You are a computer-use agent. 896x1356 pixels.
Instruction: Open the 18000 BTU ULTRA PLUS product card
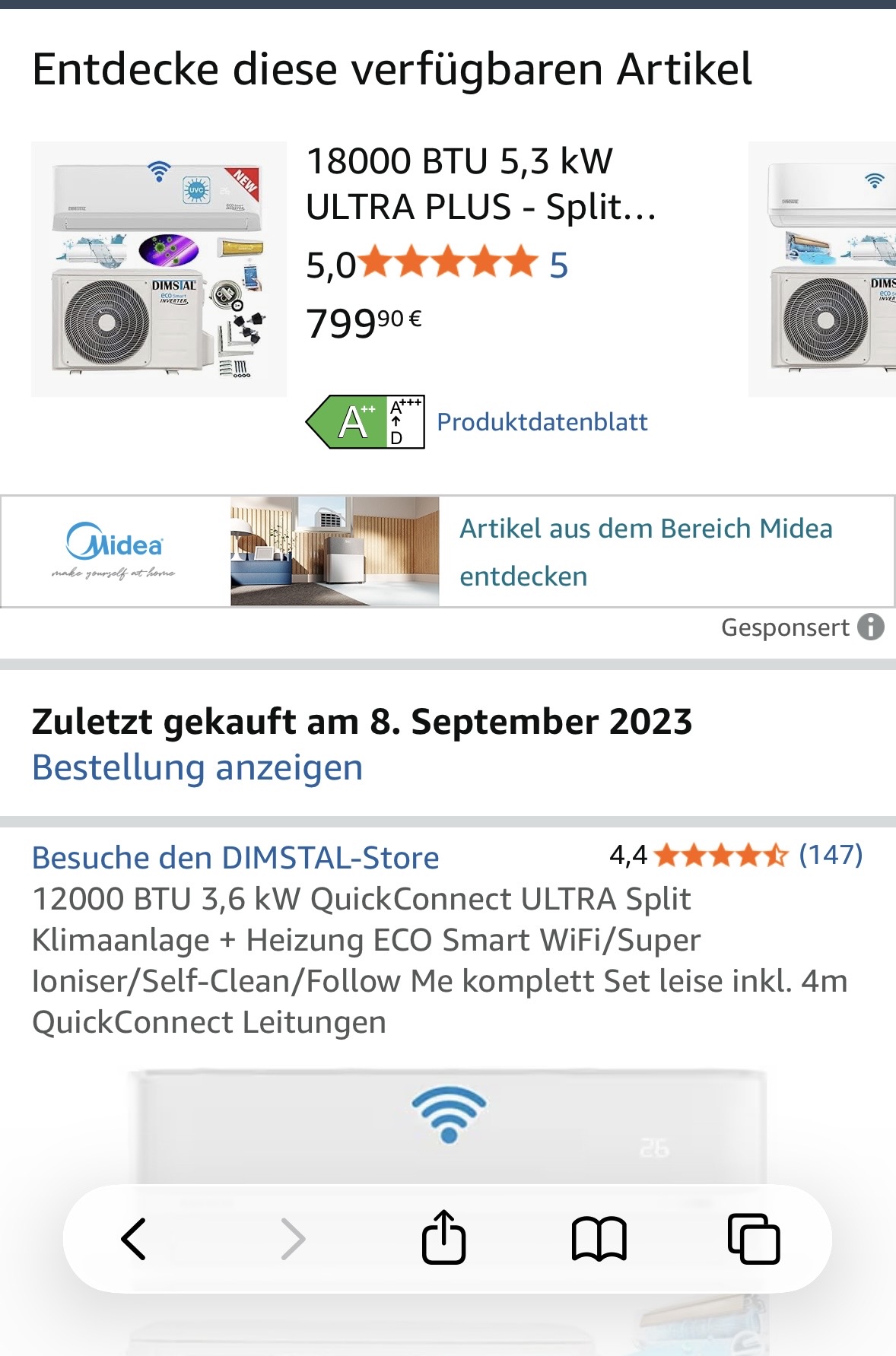coord(481,184)
